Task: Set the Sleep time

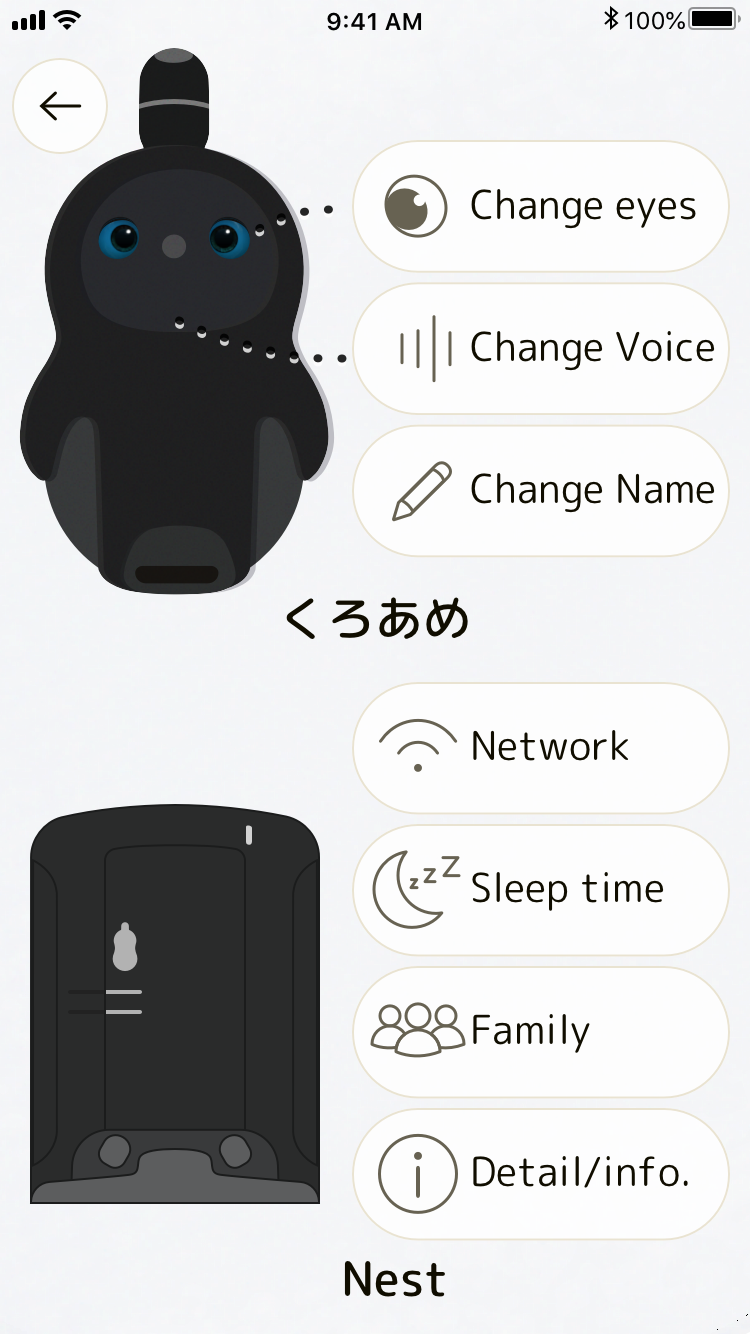Action: coord(541,889)
